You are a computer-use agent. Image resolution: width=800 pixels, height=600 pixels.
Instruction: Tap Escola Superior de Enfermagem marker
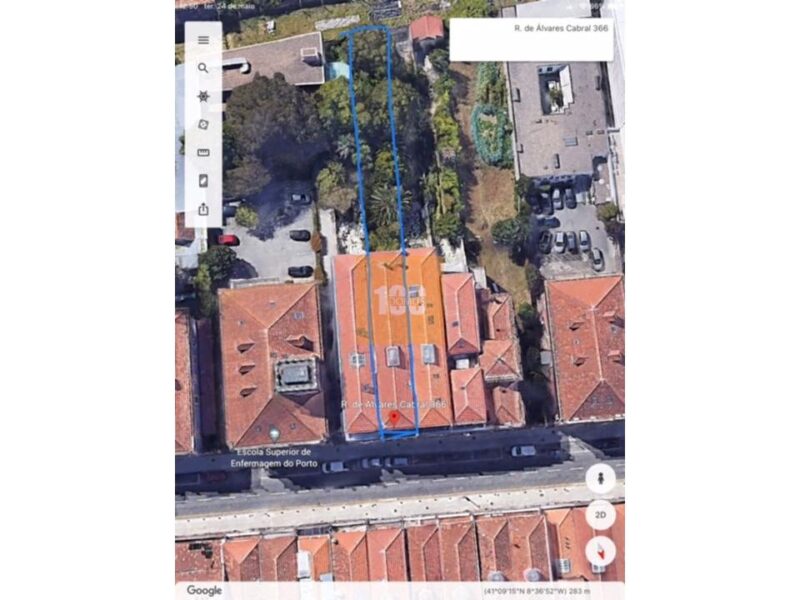[274, 434]
